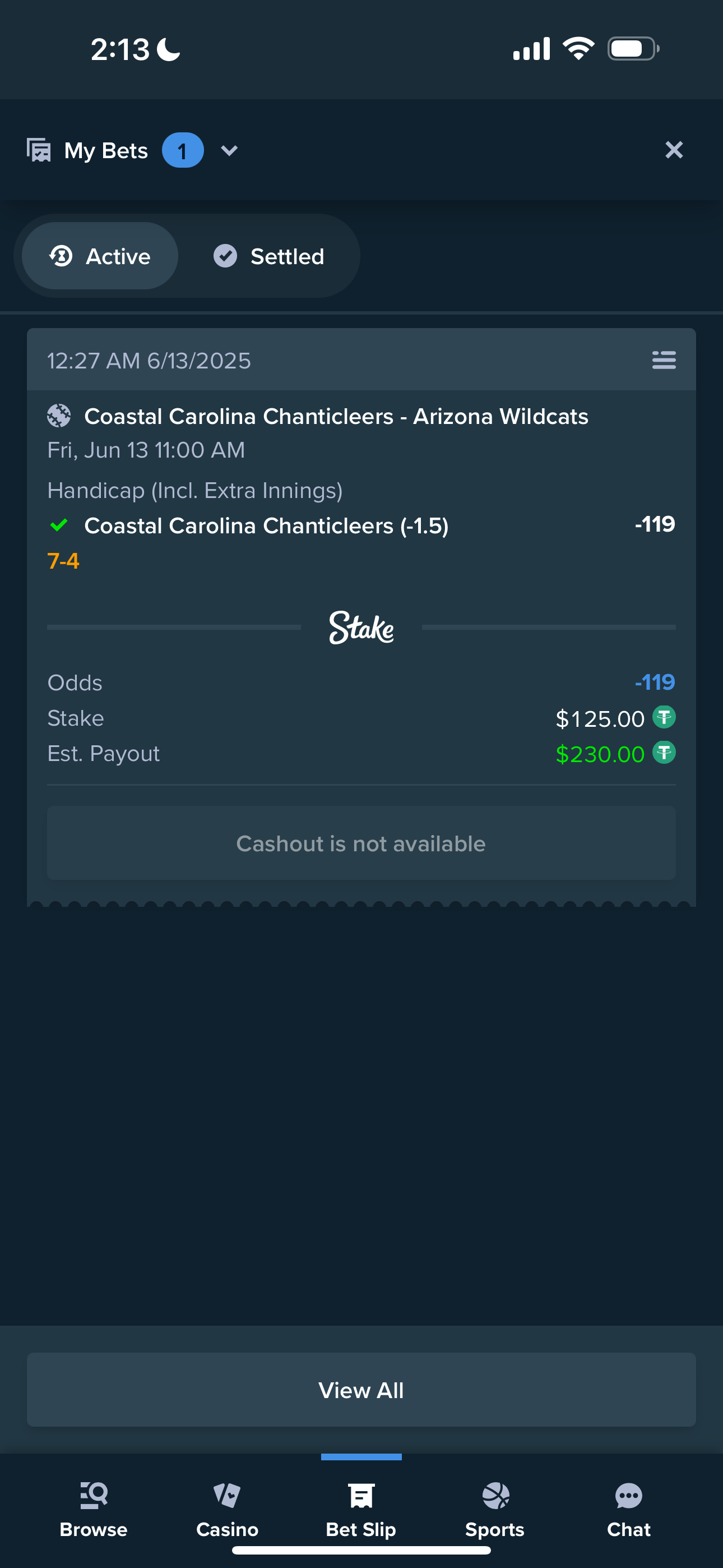Image resolution: width=723 pixels, height=1568 pixels.
Task: Expand the My Bets dropdown chevron
Action: pyautogui.click(x=229, y=150)
